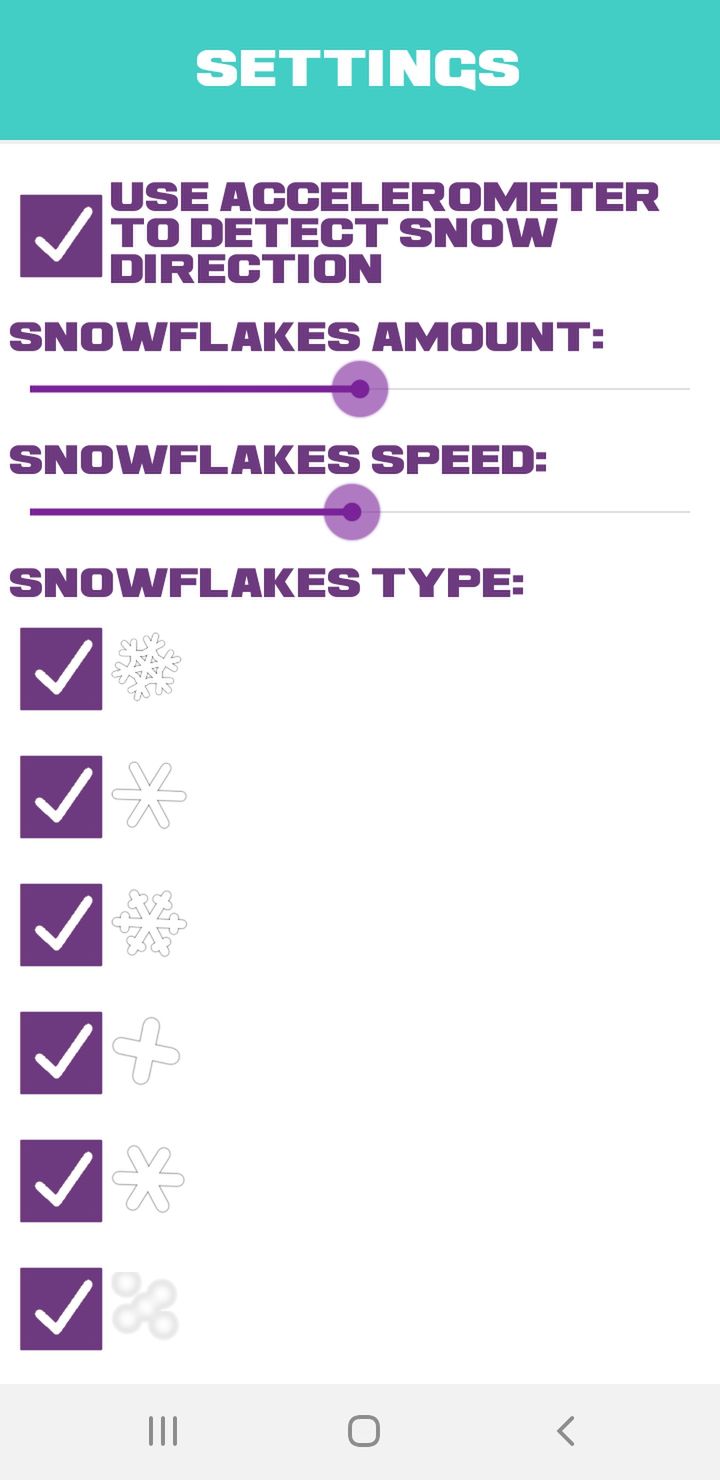
Task: Toggle the blurry snowflake type checkbox
Action: coord(61,1309)
